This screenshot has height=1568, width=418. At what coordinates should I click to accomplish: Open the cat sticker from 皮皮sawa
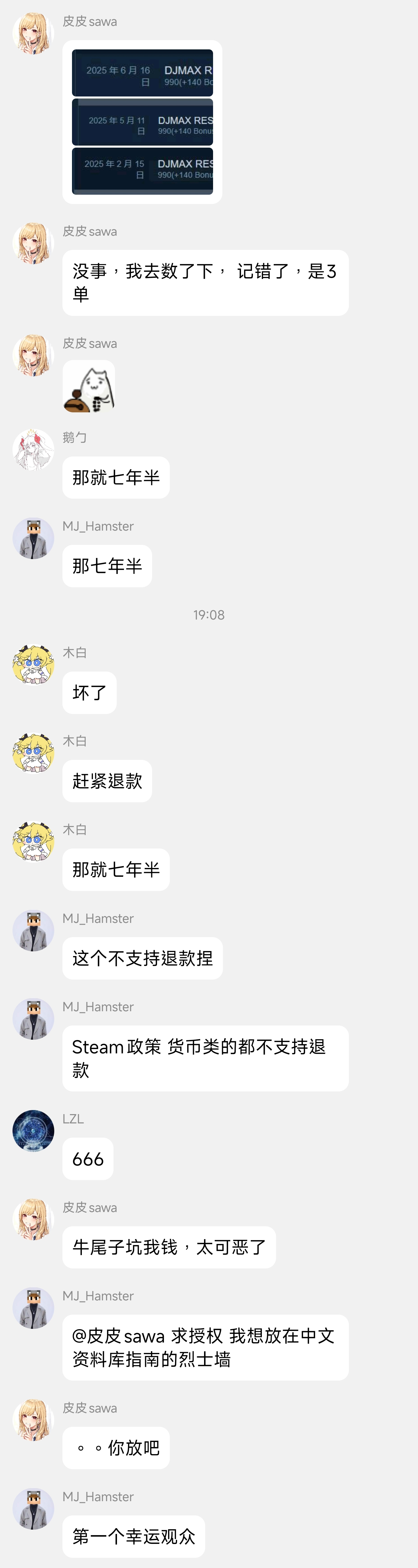89,386
